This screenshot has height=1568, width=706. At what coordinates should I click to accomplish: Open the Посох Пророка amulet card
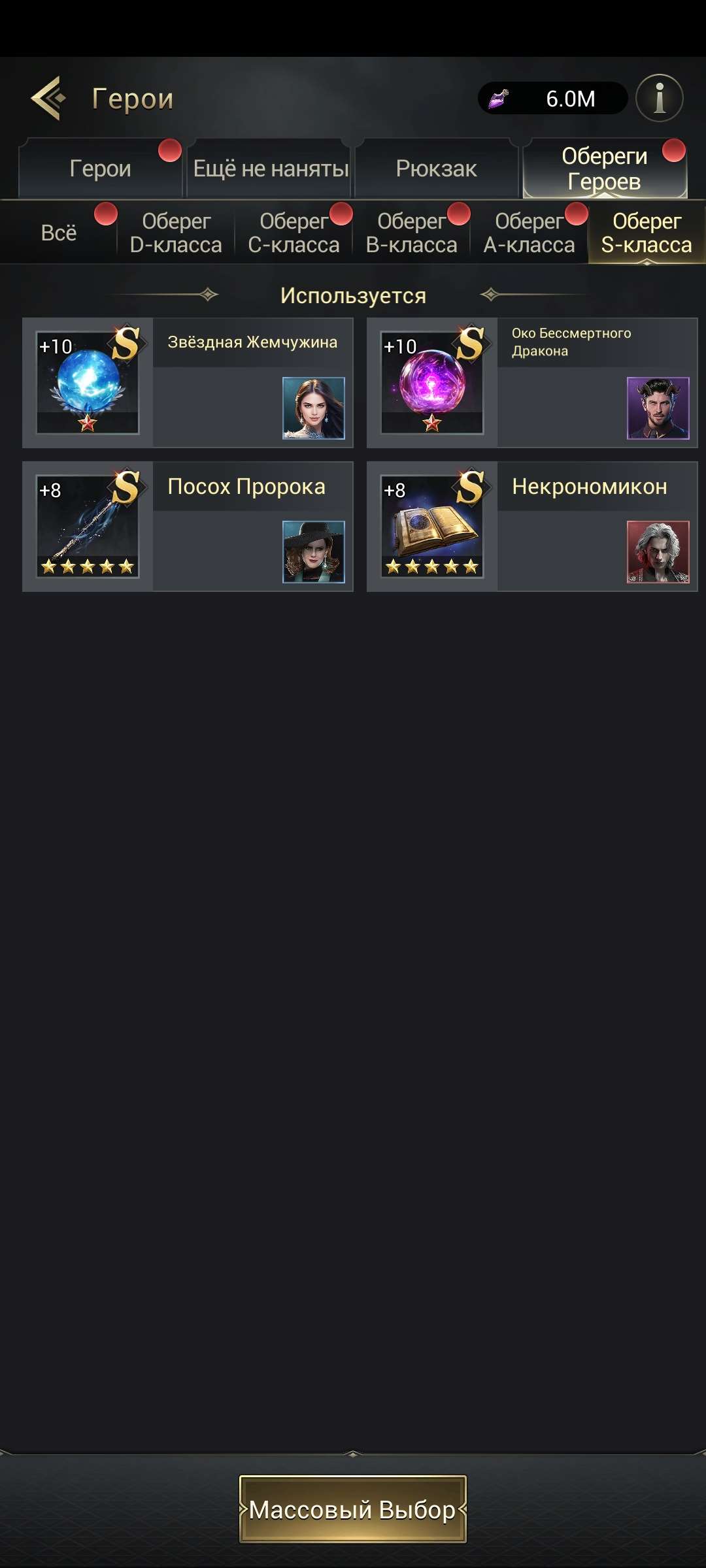click(x=188, y=527)
